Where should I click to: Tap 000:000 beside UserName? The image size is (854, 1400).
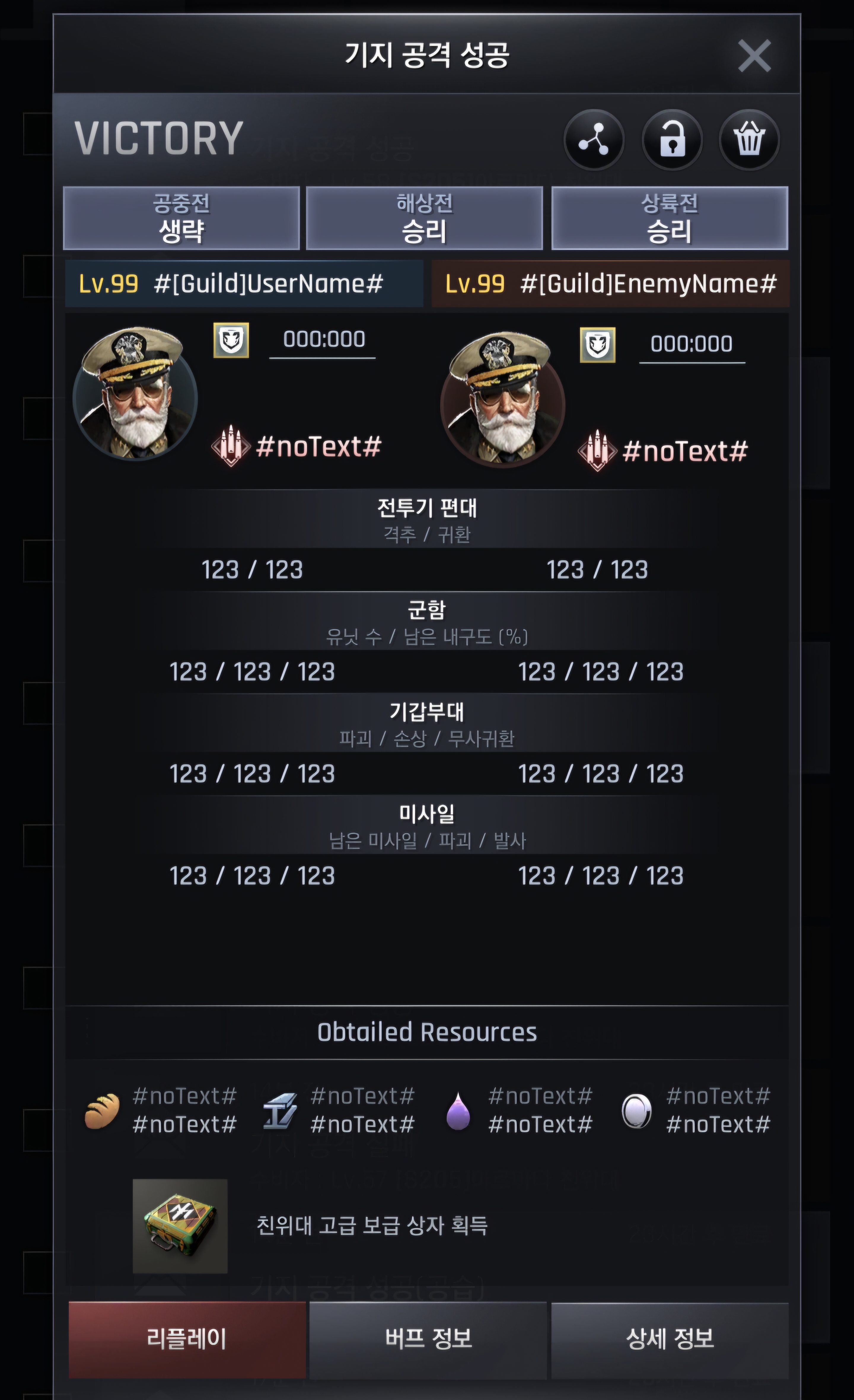(x=324, y=340)
